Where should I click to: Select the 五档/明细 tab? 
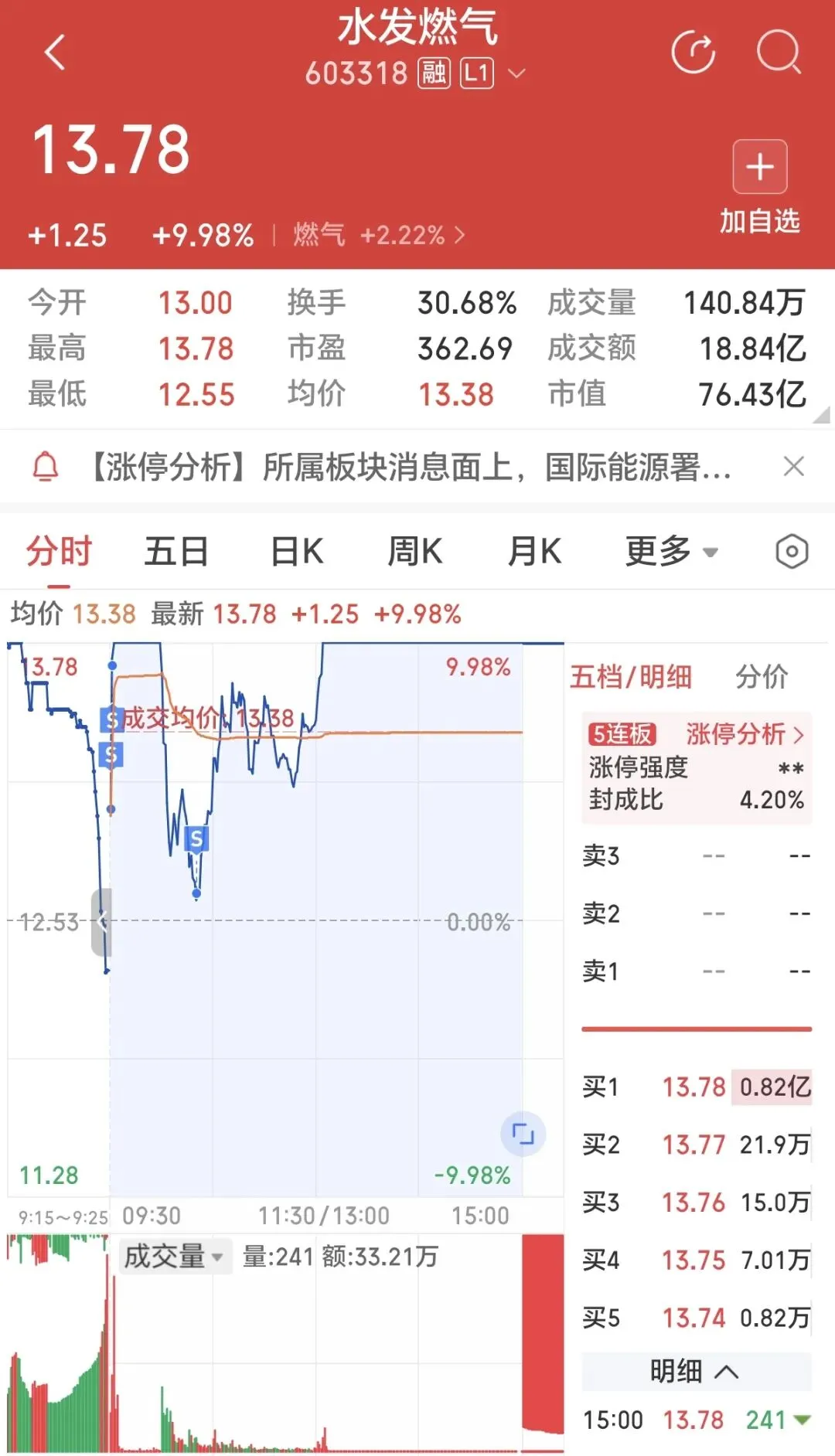point(631,677)
